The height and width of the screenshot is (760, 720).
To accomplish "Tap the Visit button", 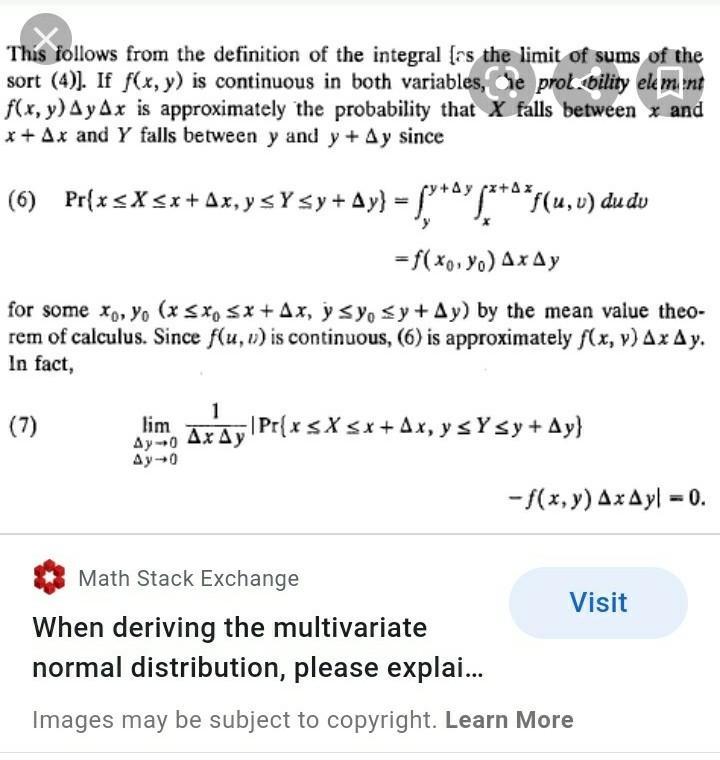I will (x=598, y=602).
